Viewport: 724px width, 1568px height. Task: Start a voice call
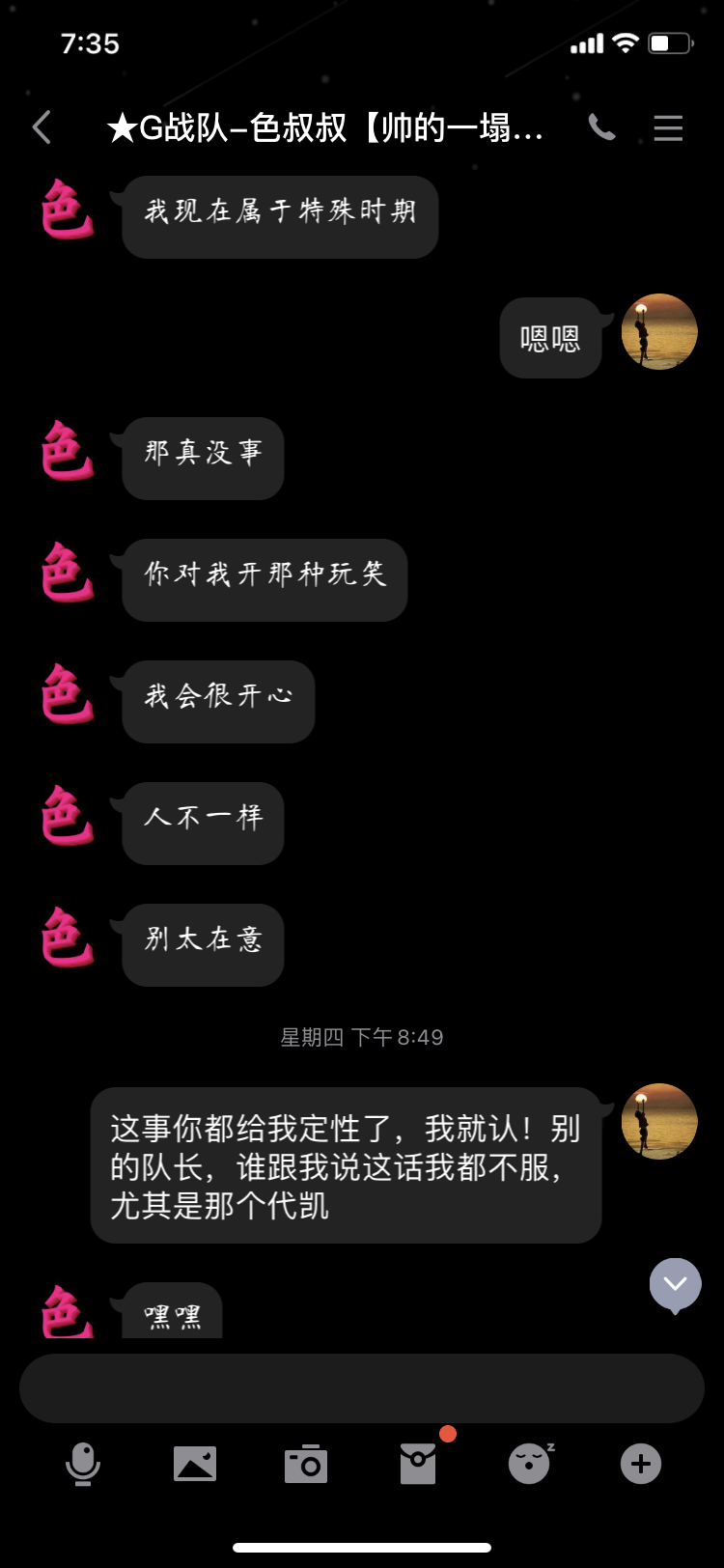click(x=601, y=127)
